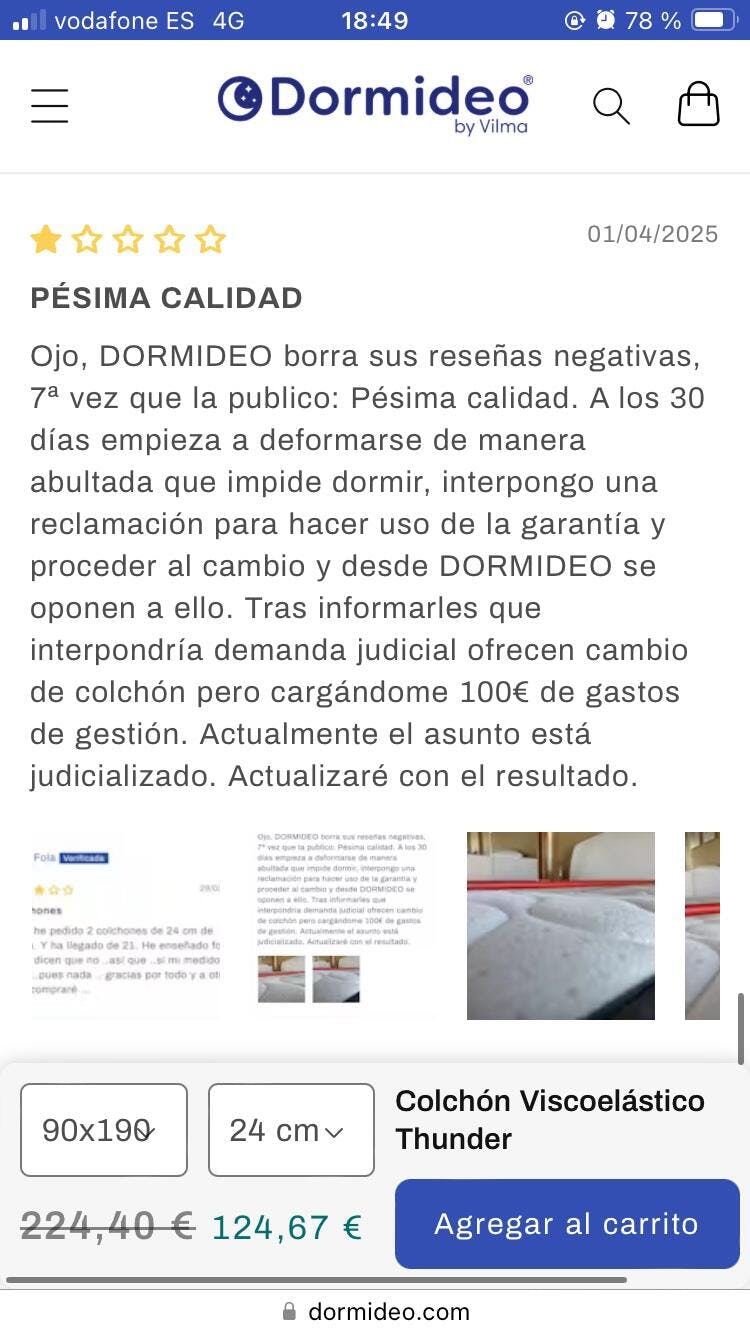
Task: Enlarge the review text screenshot image
Action: click(344, 925)
